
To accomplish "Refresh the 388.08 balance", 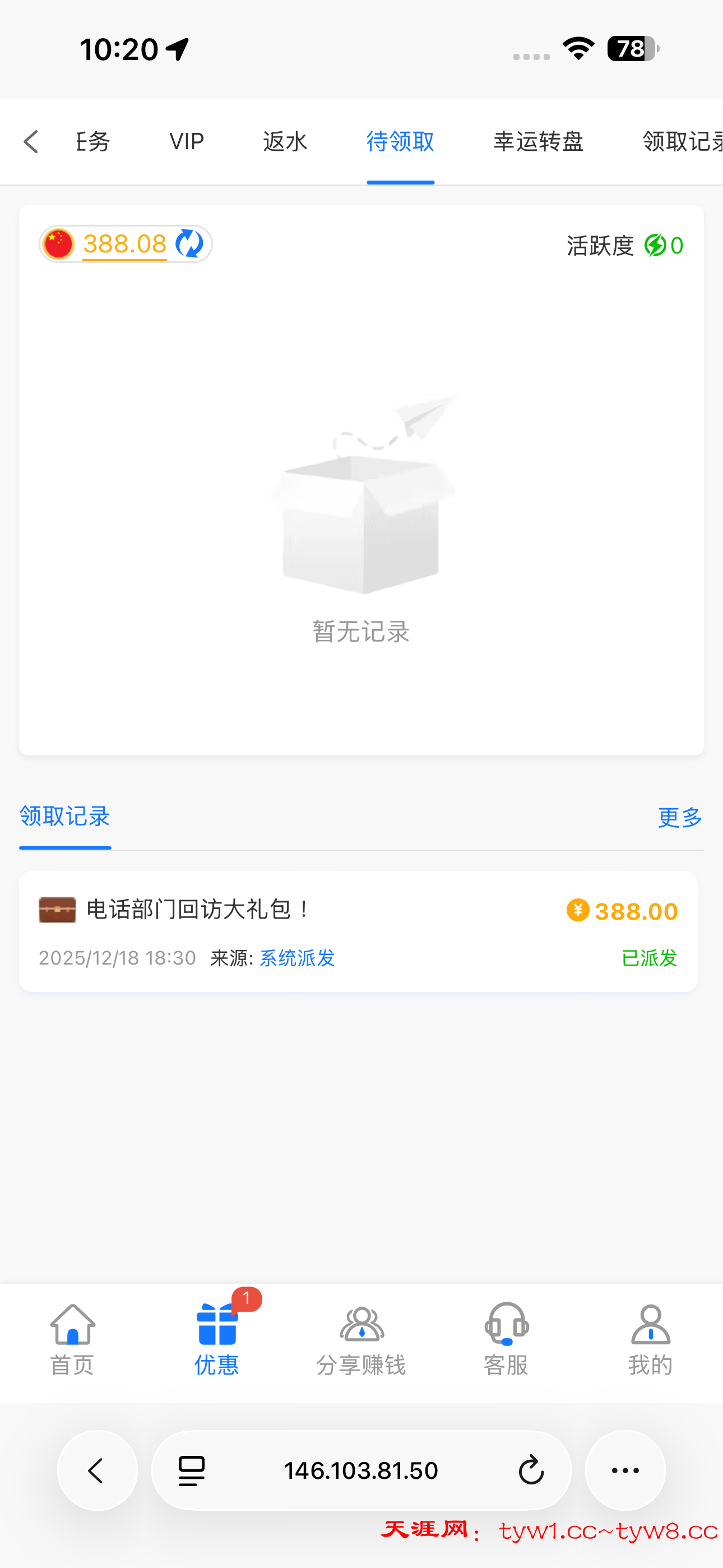I will point(189,244).
